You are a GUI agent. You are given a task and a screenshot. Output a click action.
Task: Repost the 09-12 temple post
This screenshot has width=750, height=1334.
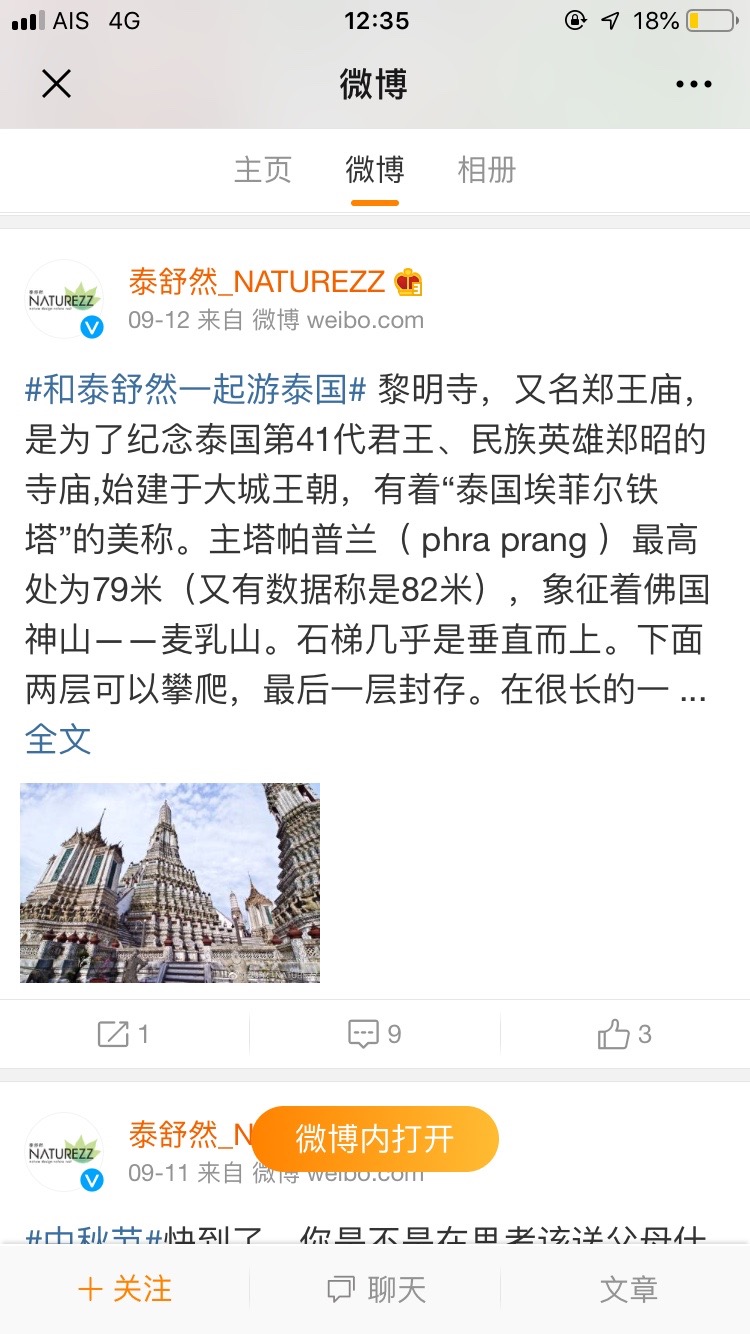[x=124, y=1034]
